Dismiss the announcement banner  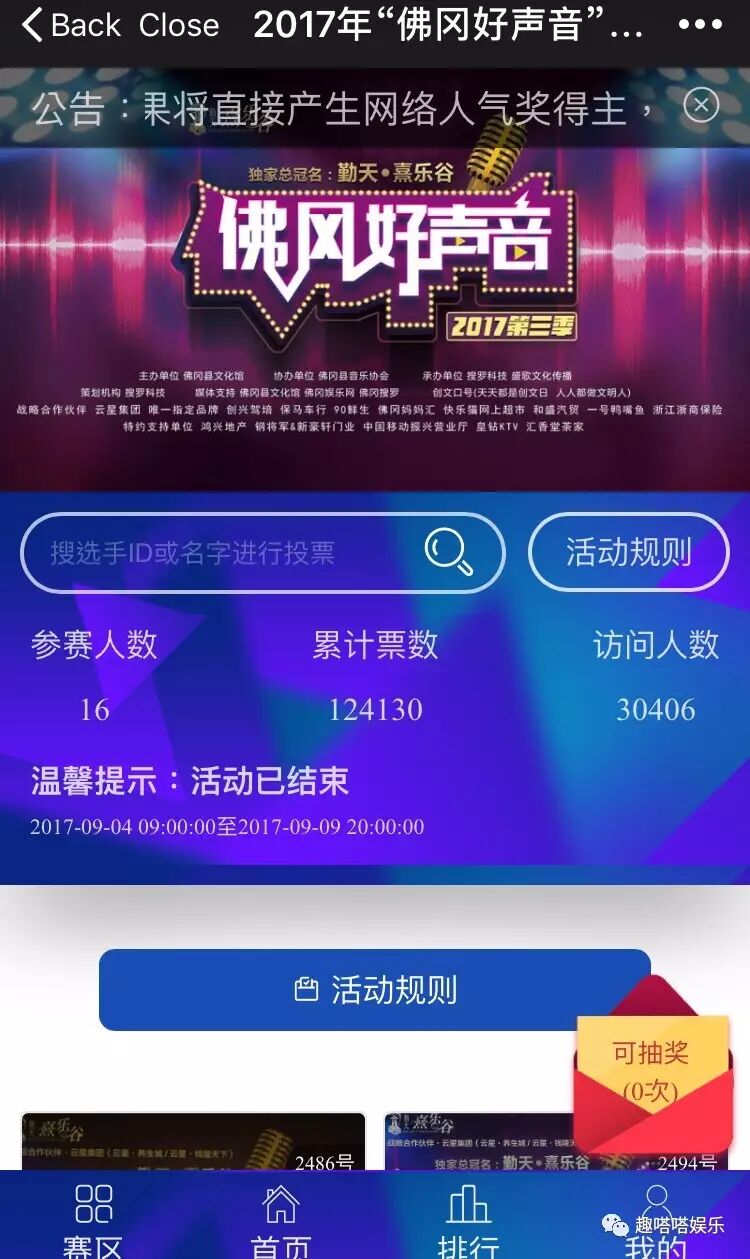[702, 105]
